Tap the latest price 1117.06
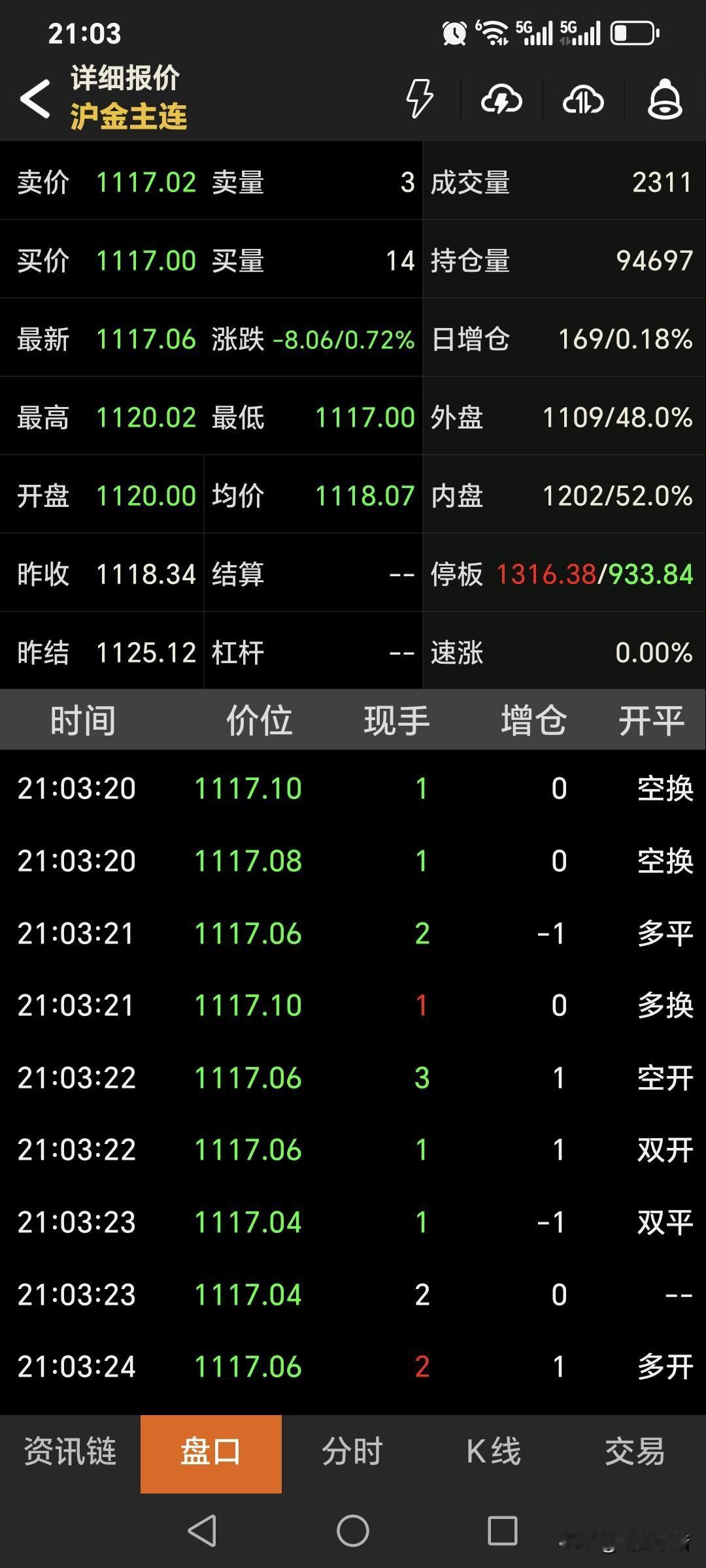Image resolution: width=706 pixels, height=1568 pixels. (147, 339)
